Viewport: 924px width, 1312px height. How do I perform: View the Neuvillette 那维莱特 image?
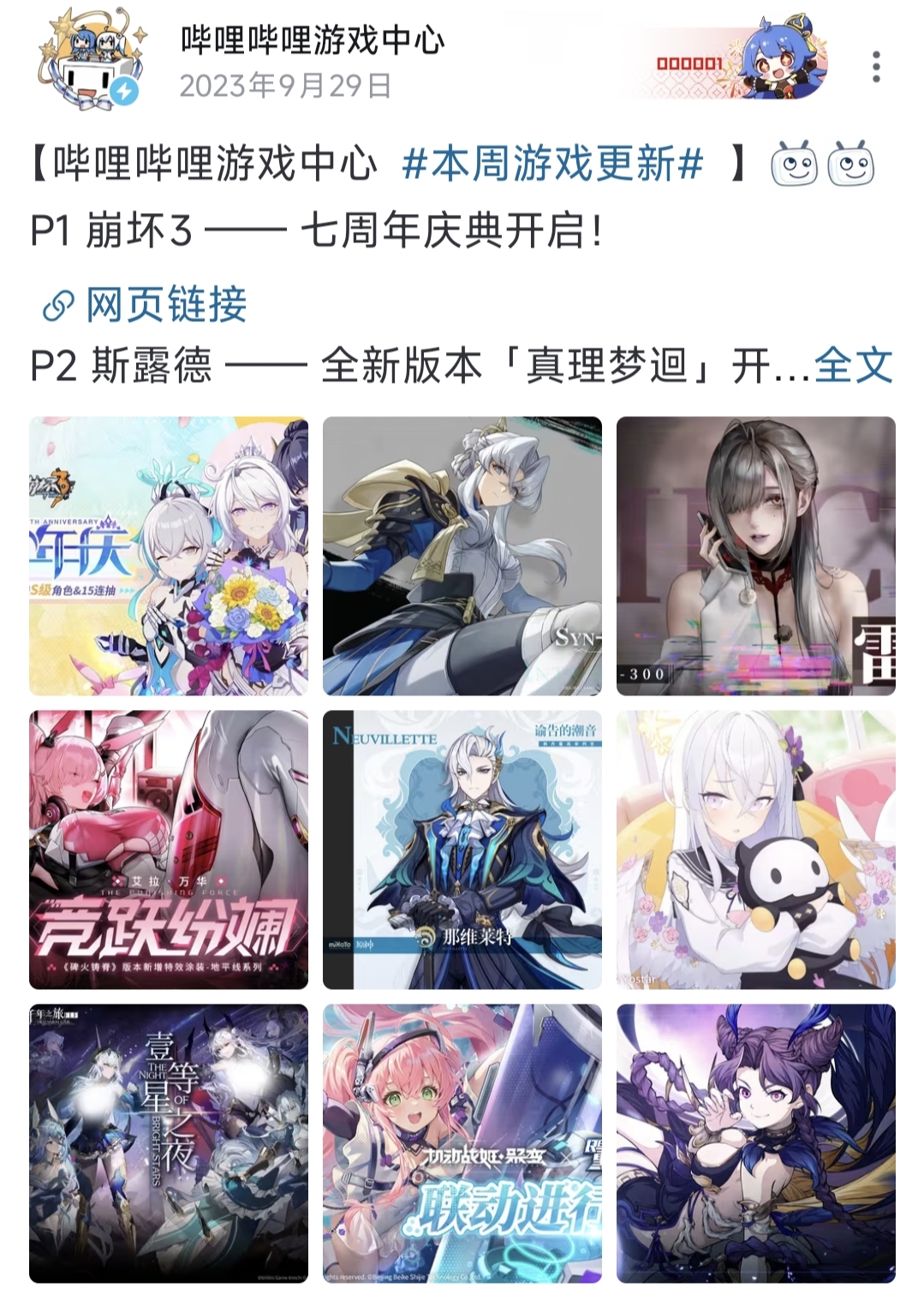[x=462, y=850]
